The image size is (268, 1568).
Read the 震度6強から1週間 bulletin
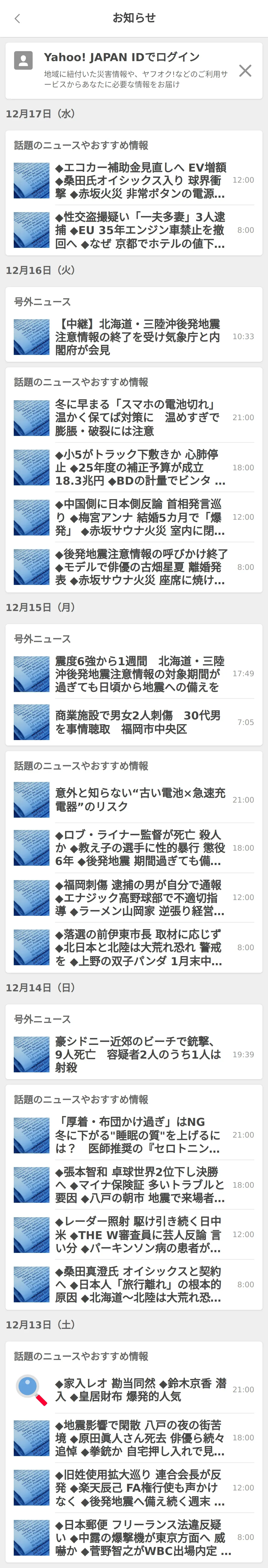(x=140, y=674)
